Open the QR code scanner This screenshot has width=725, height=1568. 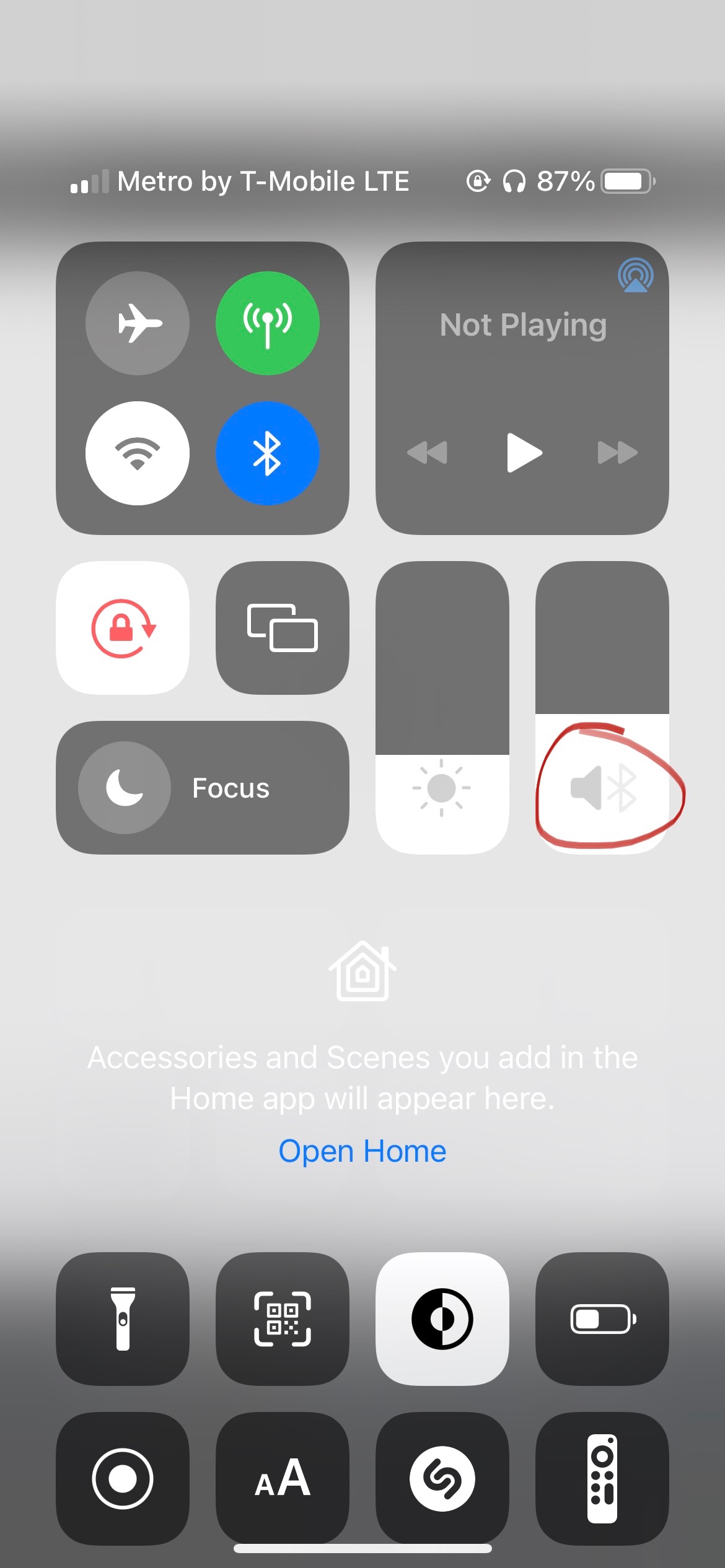(283, 1319)
